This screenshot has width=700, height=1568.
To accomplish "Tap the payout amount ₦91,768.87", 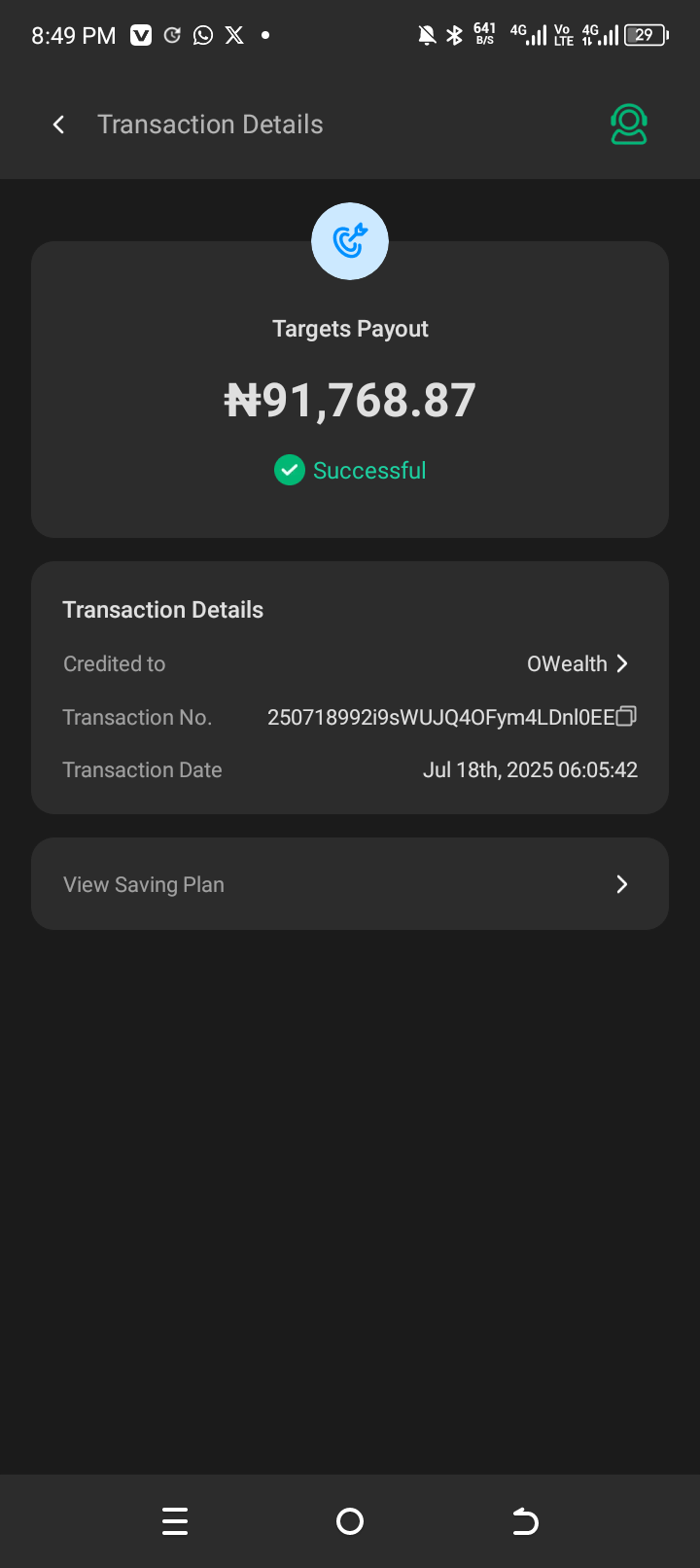I will click(350, 400).
